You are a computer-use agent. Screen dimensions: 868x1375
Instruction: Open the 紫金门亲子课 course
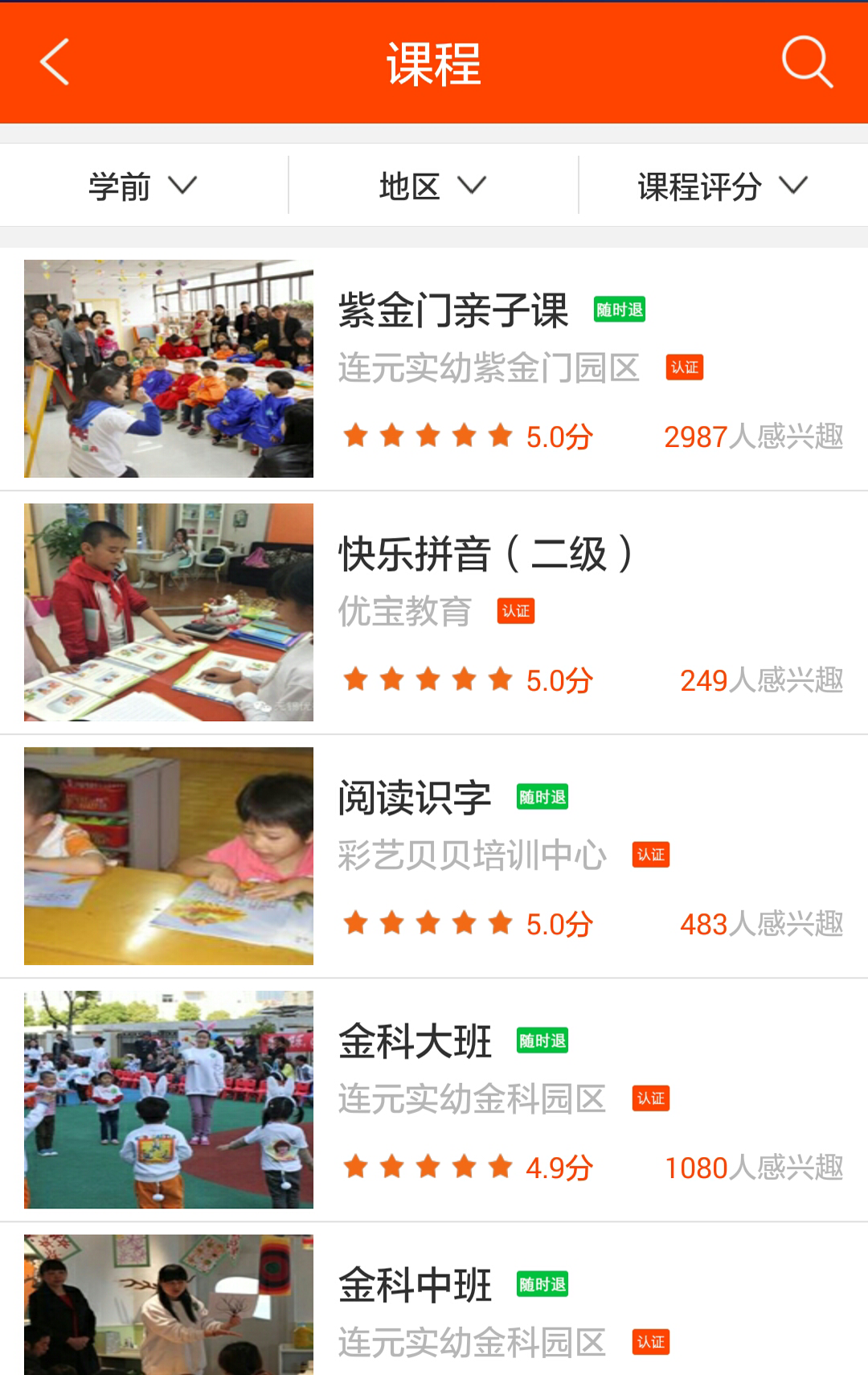453,311
